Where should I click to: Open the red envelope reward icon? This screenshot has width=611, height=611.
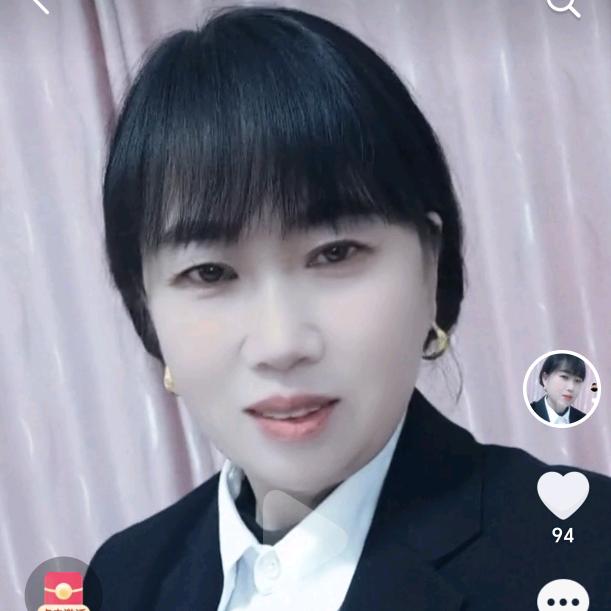pos(63,590)
